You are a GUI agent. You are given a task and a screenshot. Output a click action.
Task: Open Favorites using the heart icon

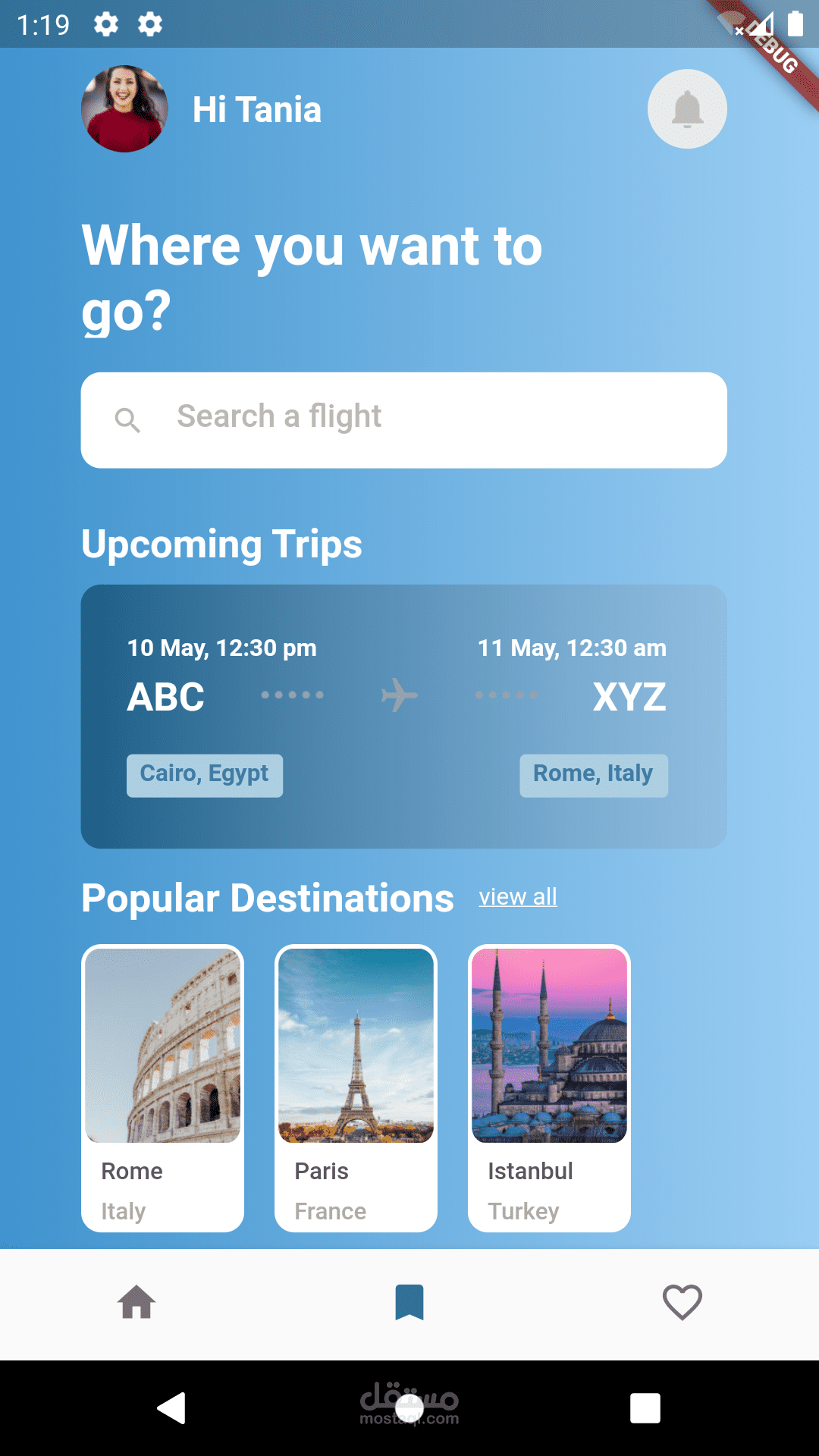click(682, 1302)
